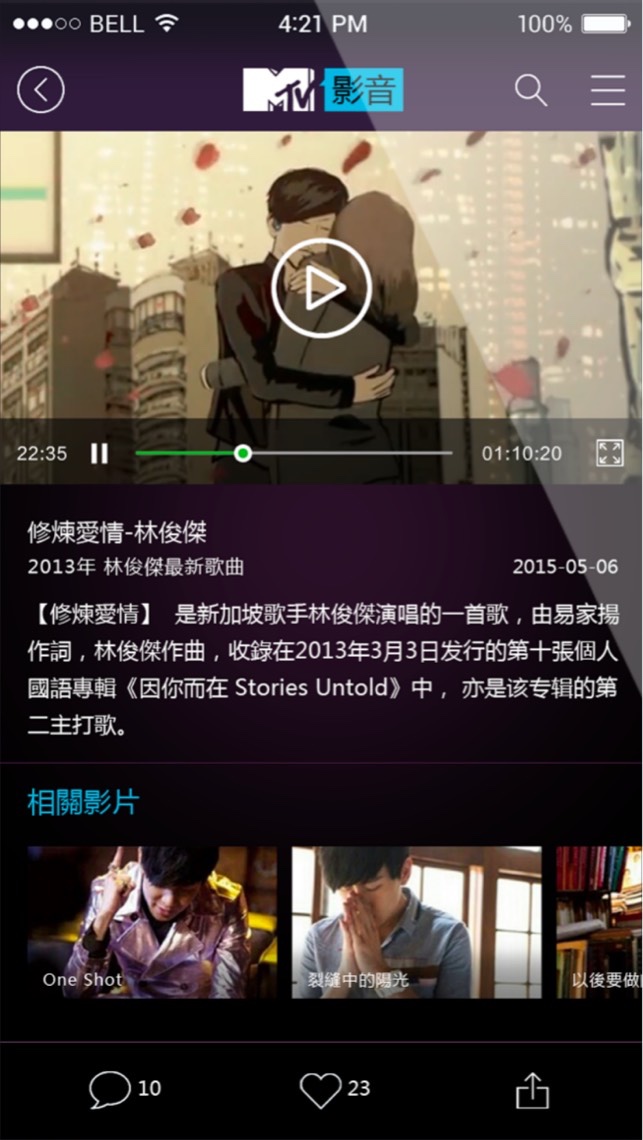Like this video with the heart icon
Viewport: 643px width, 1140px height.
pyautogui.click(x=321, y=1089)
